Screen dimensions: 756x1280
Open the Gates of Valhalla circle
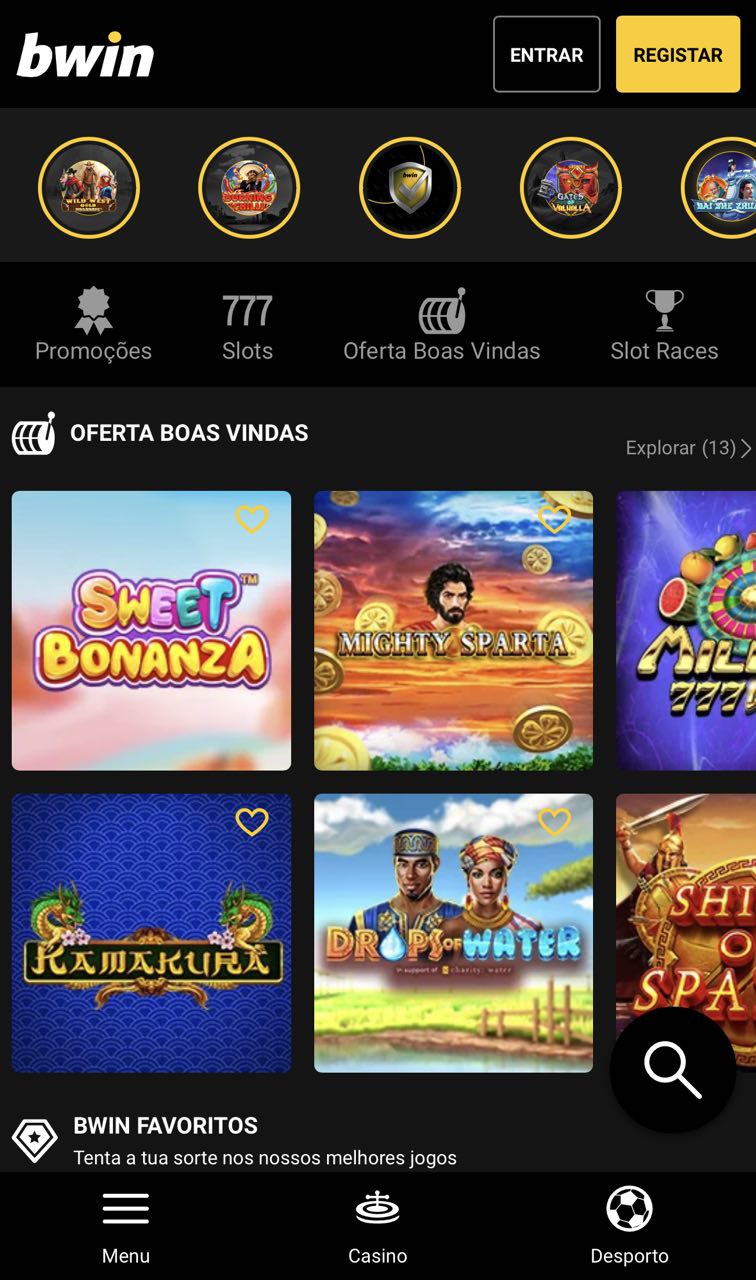[571, 187]
